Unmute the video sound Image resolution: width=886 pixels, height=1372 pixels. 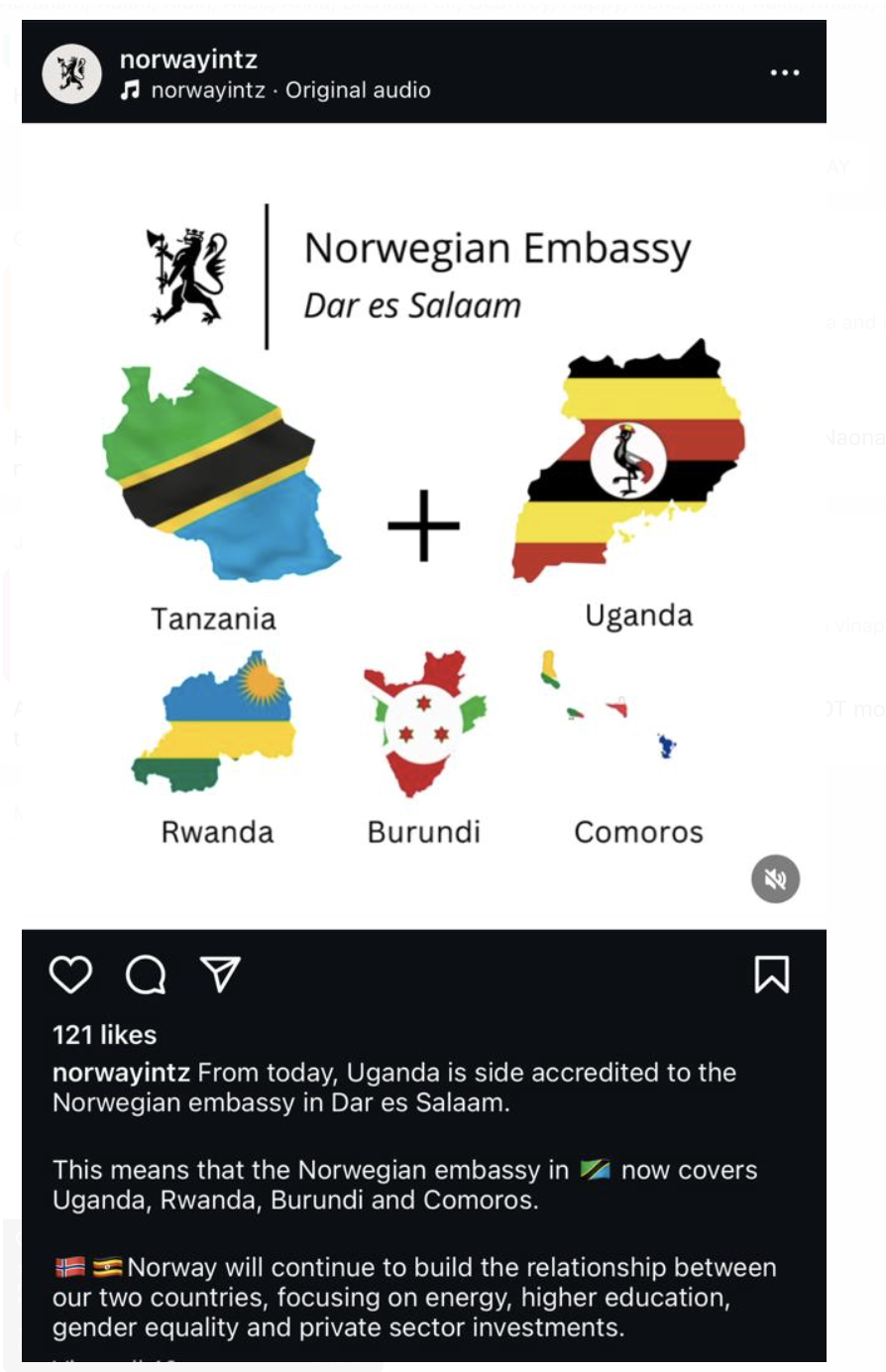775,878
